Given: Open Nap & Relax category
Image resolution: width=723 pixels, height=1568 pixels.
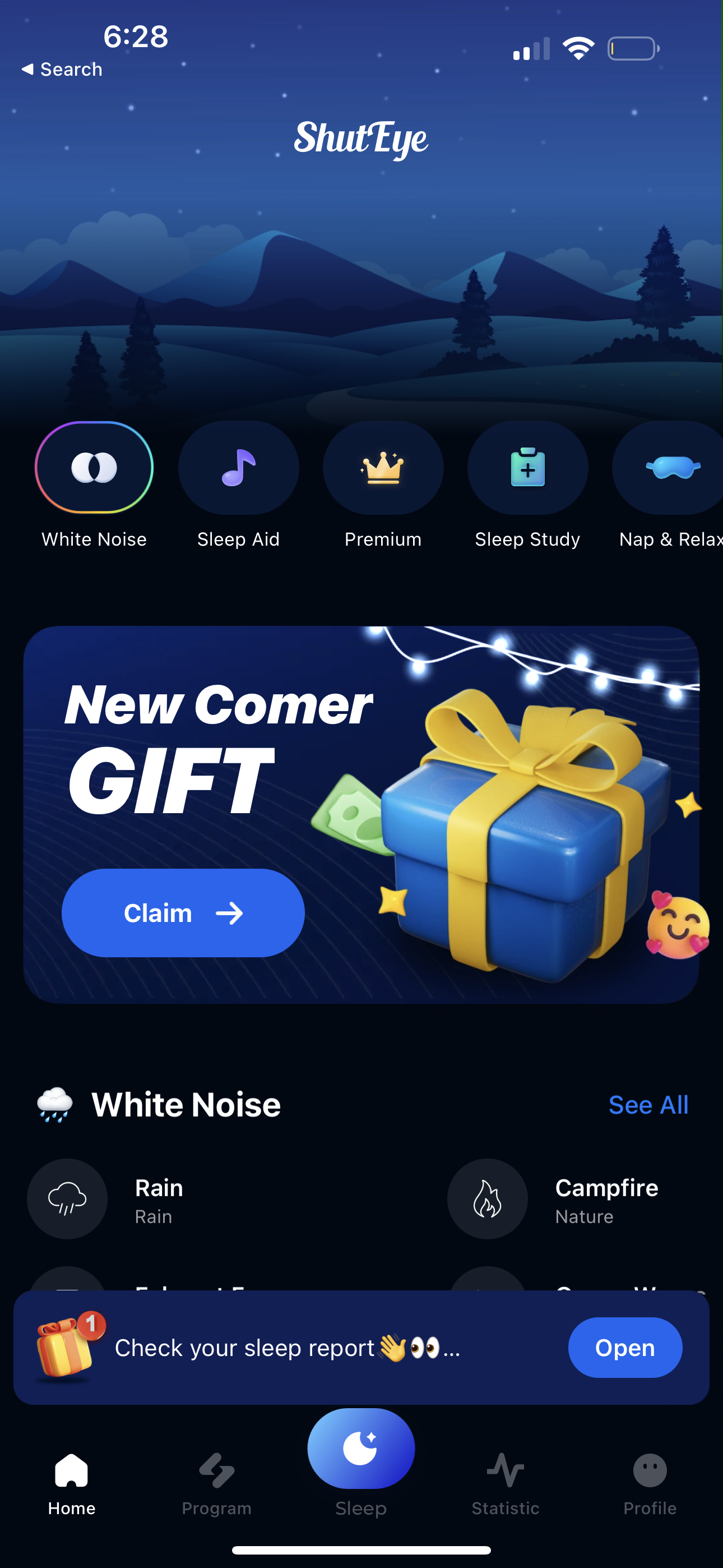Looking at the screenshot, I should (671, 468).
